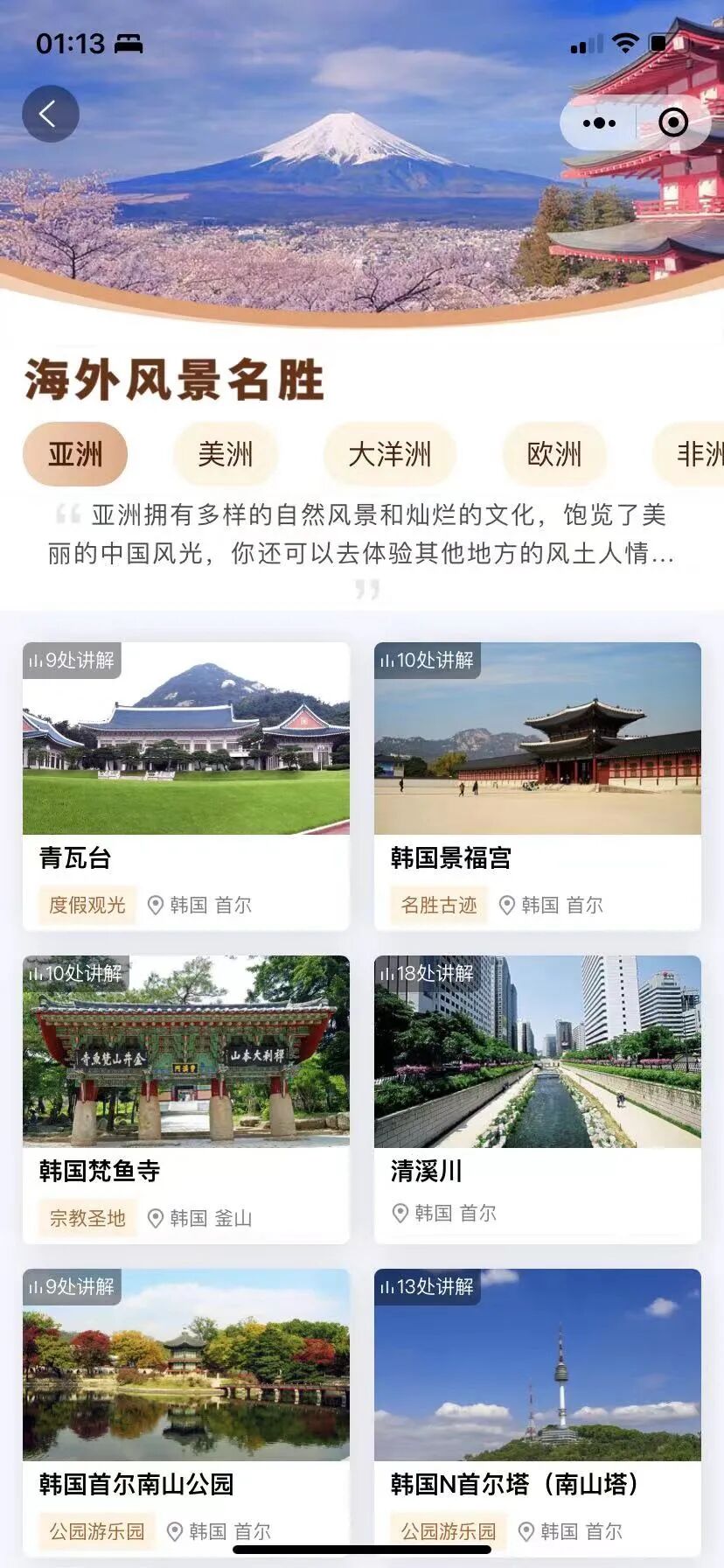Open the 青瓦台 attraction card
Image resolution: width=724 pixels, height=1568 pixels.
[x=185, y=785]
